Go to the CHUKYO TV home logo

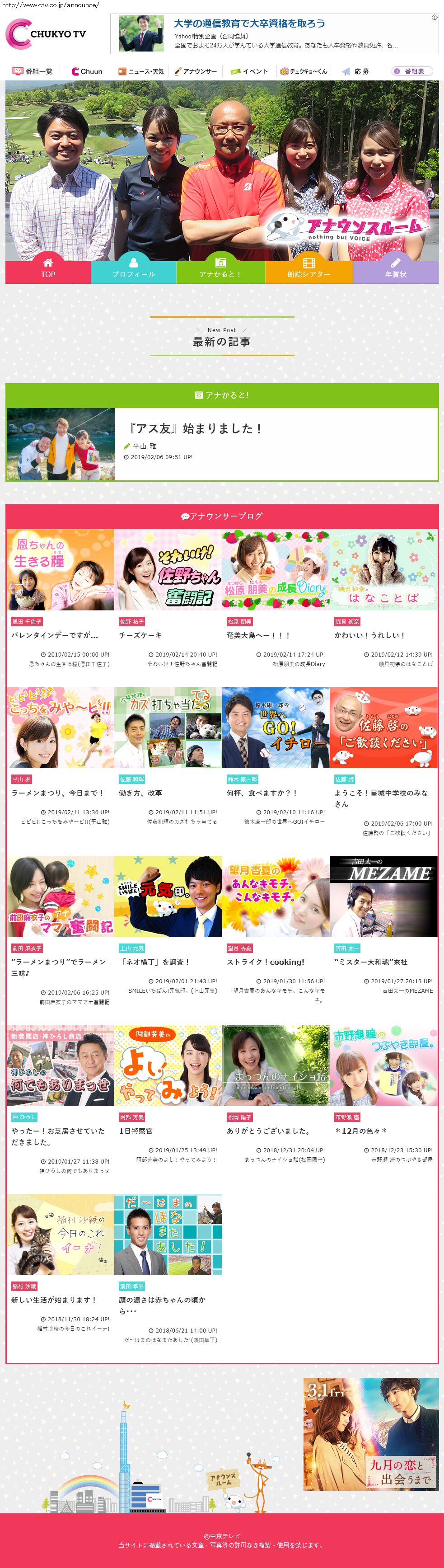click(46, 34)
